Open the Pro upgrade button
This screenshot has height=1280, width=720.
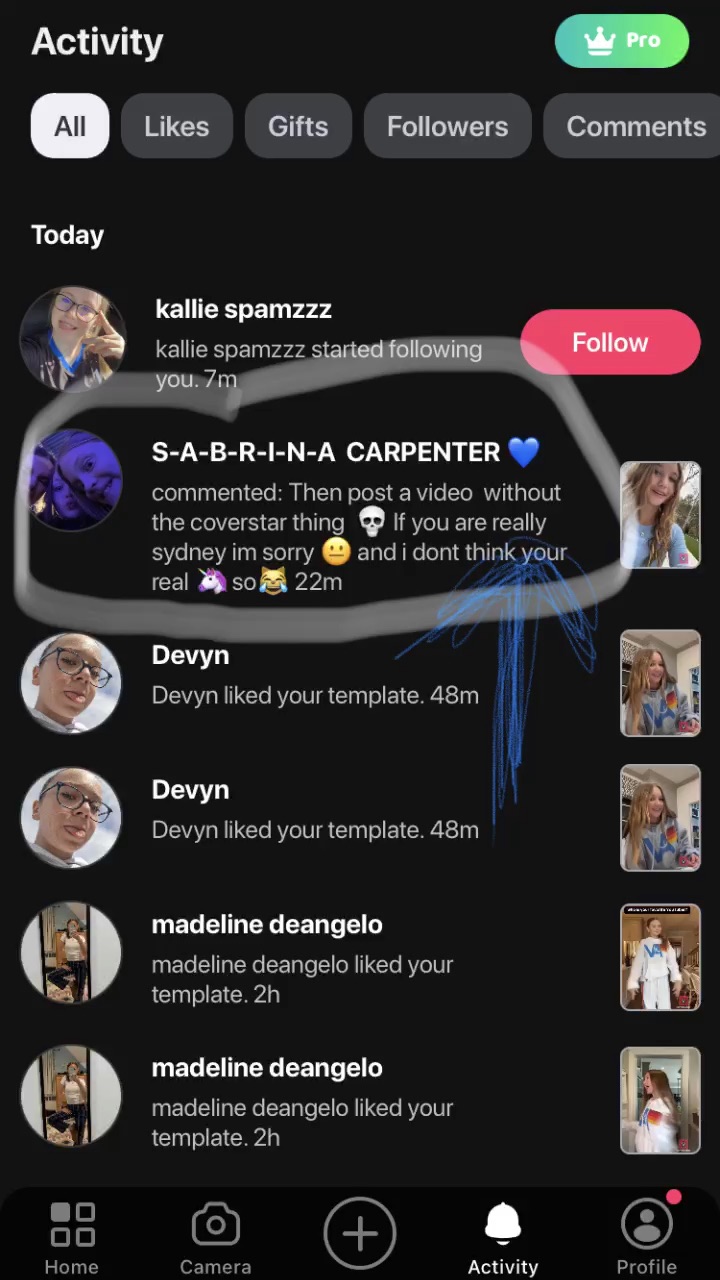(621, 41)
